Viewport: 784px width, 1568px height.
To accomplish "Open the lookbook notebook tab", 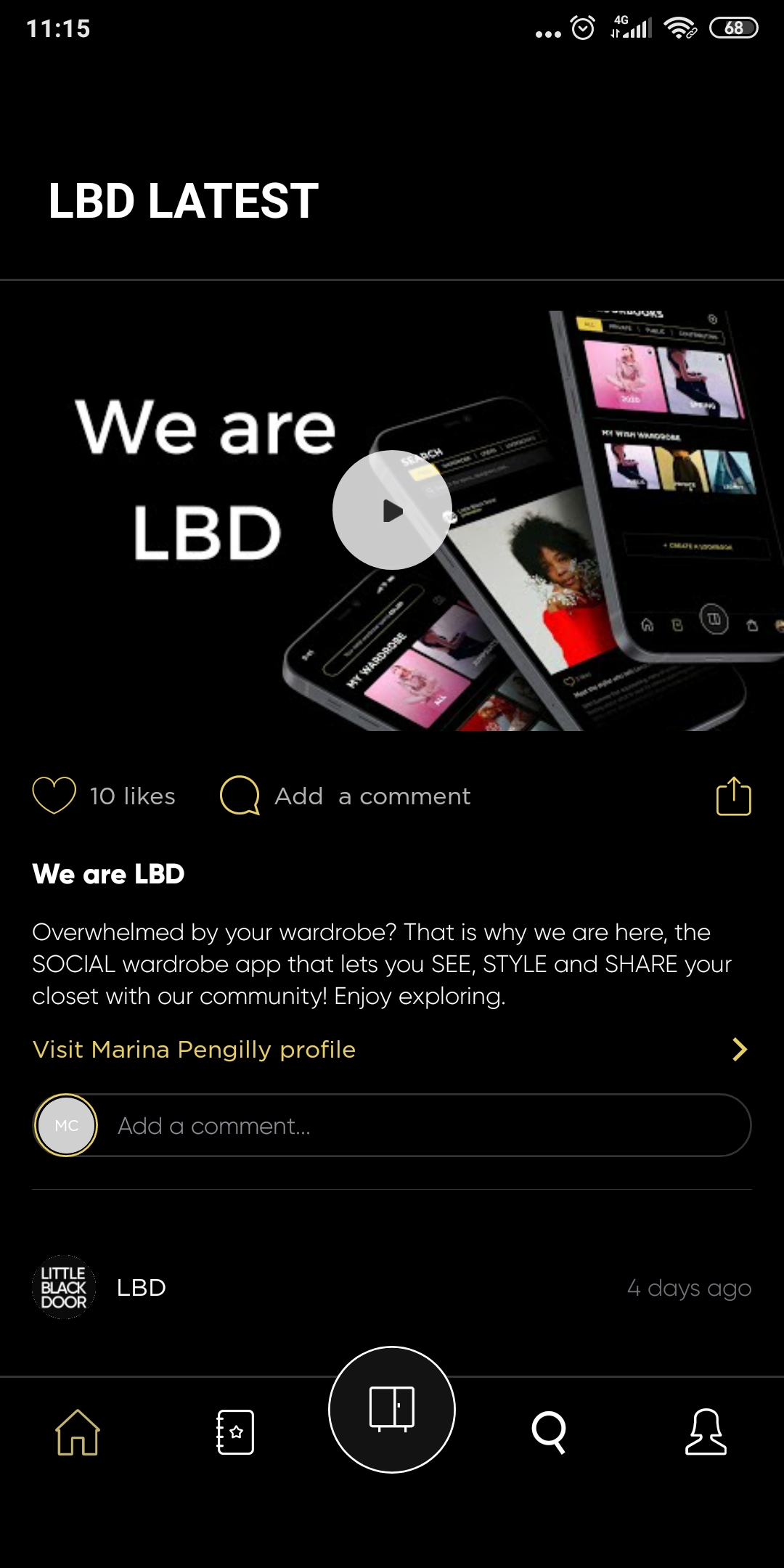I will [x=235, y=1432].
